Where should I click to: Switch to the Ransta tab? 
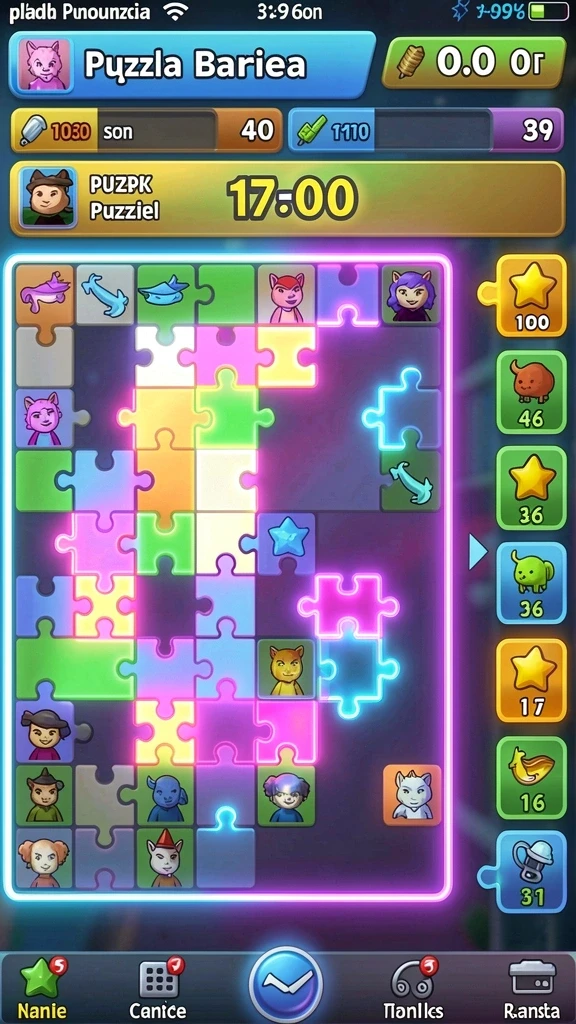[533, 987]
